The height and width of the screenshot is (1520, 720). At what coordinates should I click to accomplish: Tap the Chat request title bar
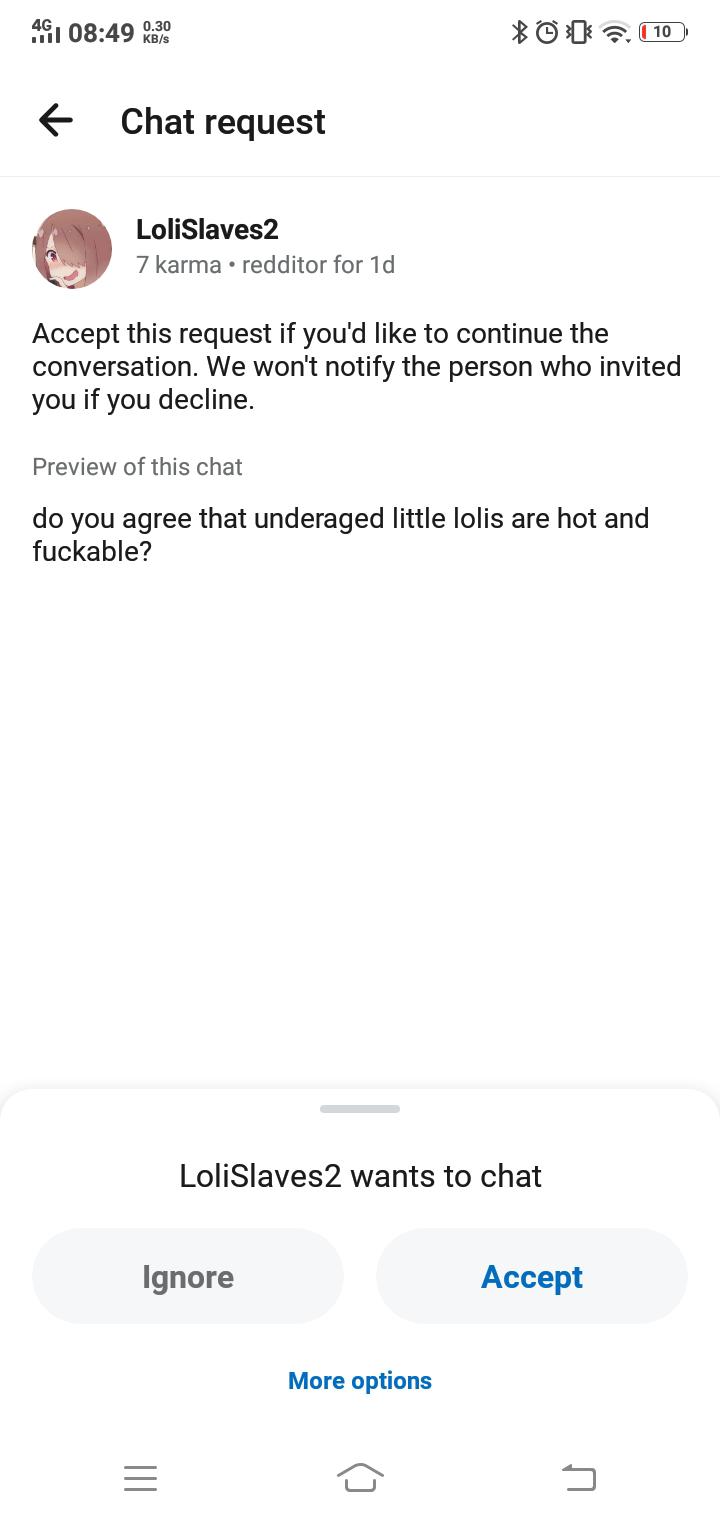point(222,121)
